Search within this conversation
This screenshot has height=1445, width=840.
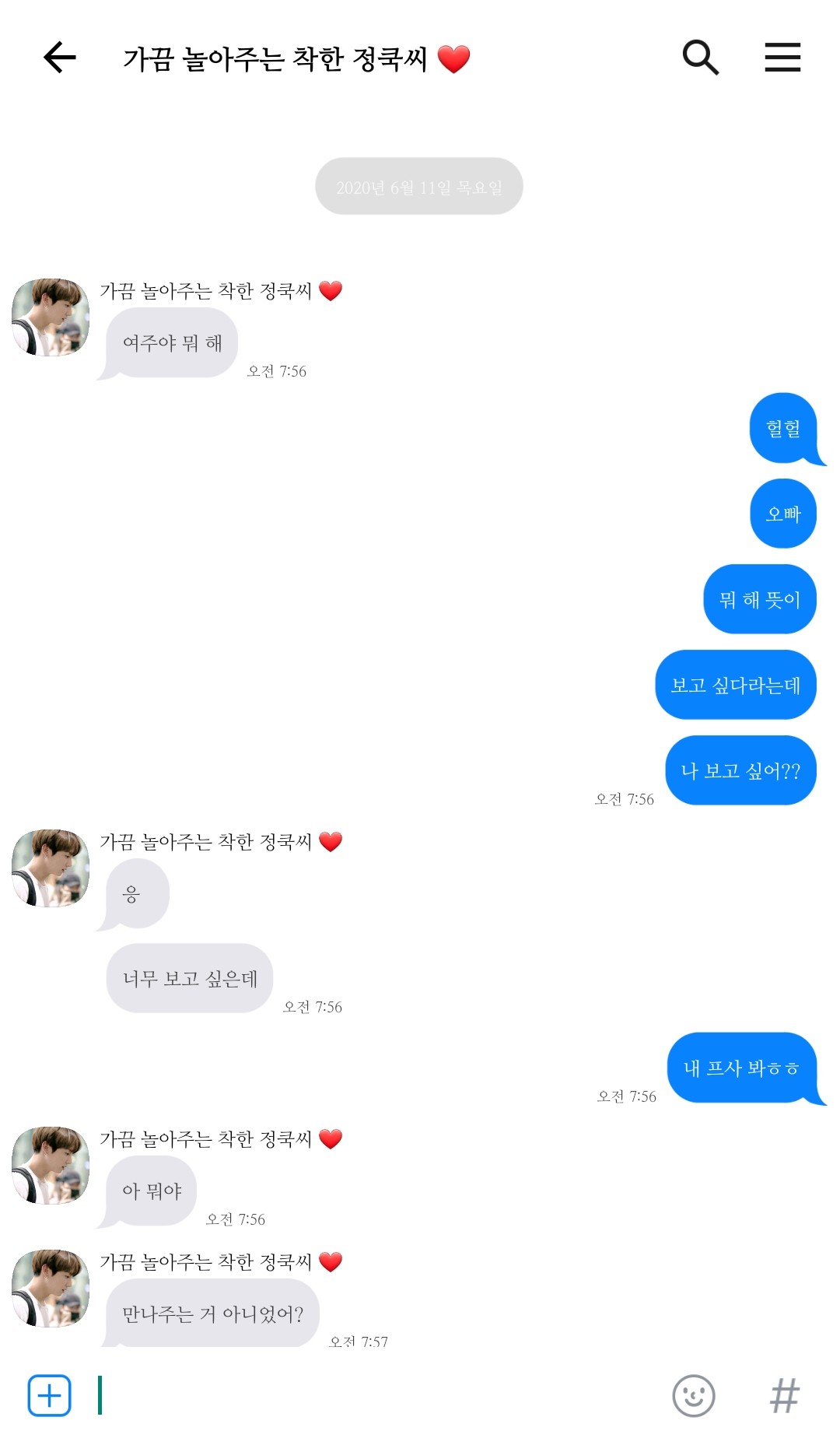700,58
